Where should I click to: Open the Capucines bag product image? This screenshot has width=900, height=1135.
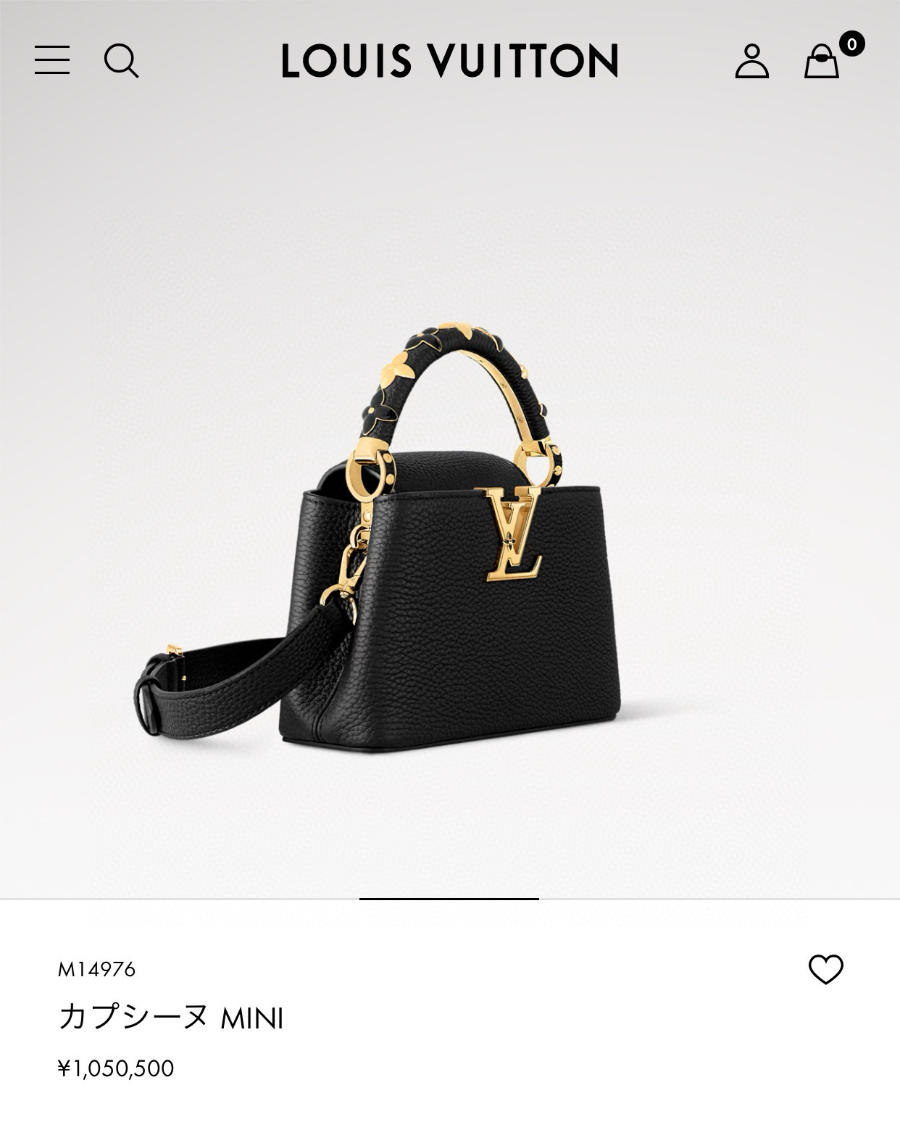coord(420,560)
